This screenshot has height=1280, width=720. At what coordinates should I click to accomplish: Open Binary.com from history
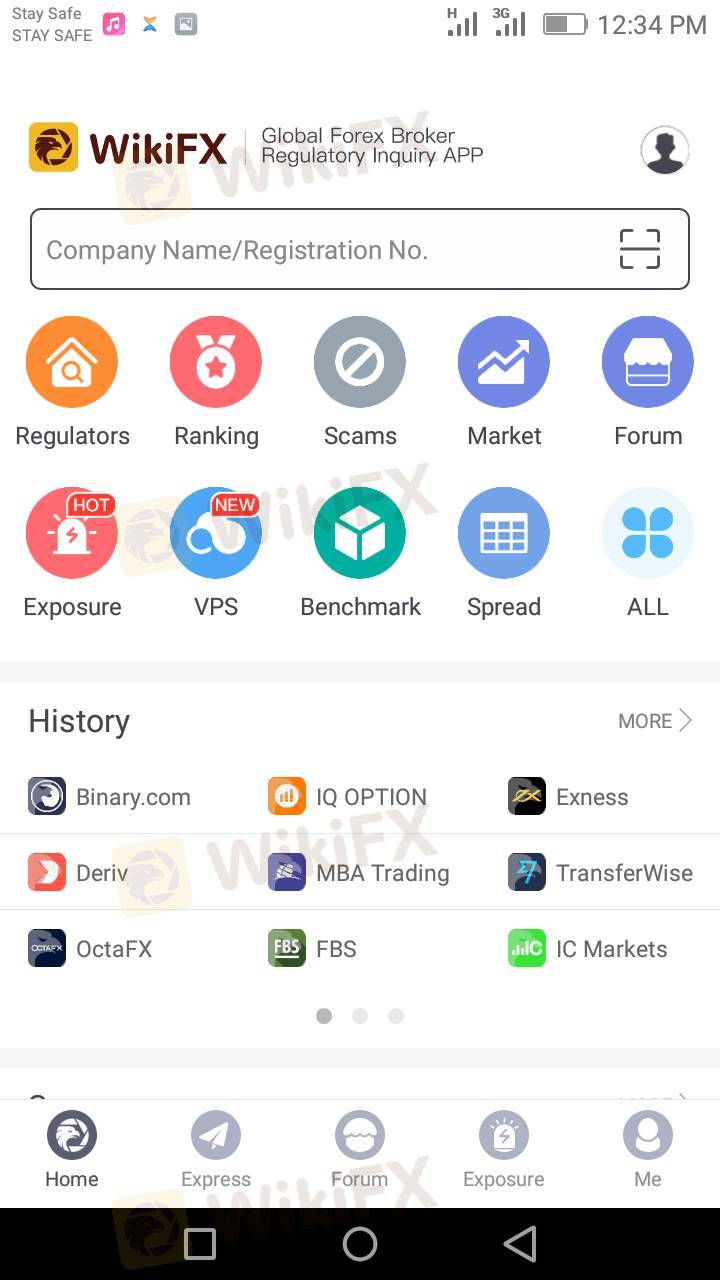(x=110, y=797)
